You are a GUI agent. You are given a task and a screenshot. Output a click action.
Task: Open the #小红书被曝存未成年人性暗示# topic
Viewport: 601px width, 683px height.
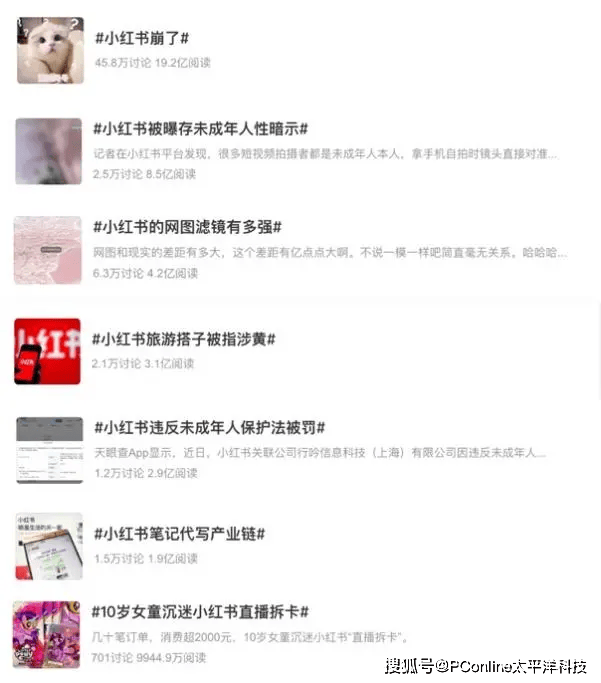click(200, 129)
